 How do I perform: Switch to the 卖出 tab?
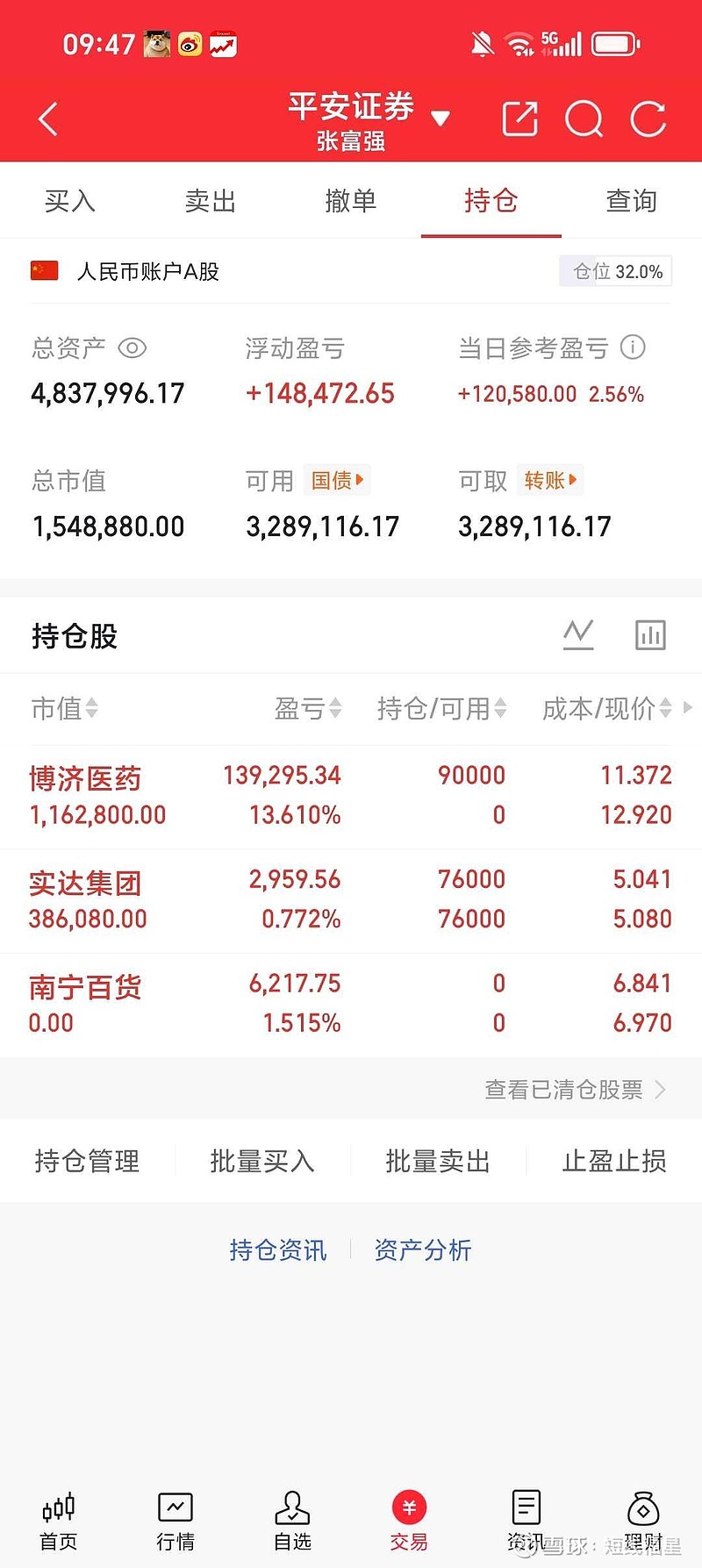(x=210, y=200)
